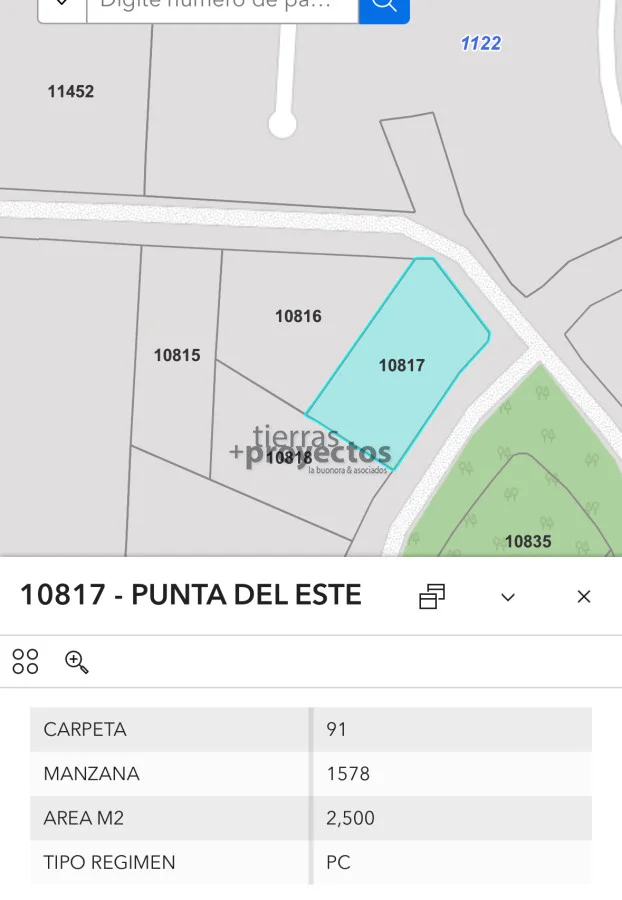This screenshot has height=900, width=622.
Task: Dock the 10817 info panel
Action: pos(432,597)
